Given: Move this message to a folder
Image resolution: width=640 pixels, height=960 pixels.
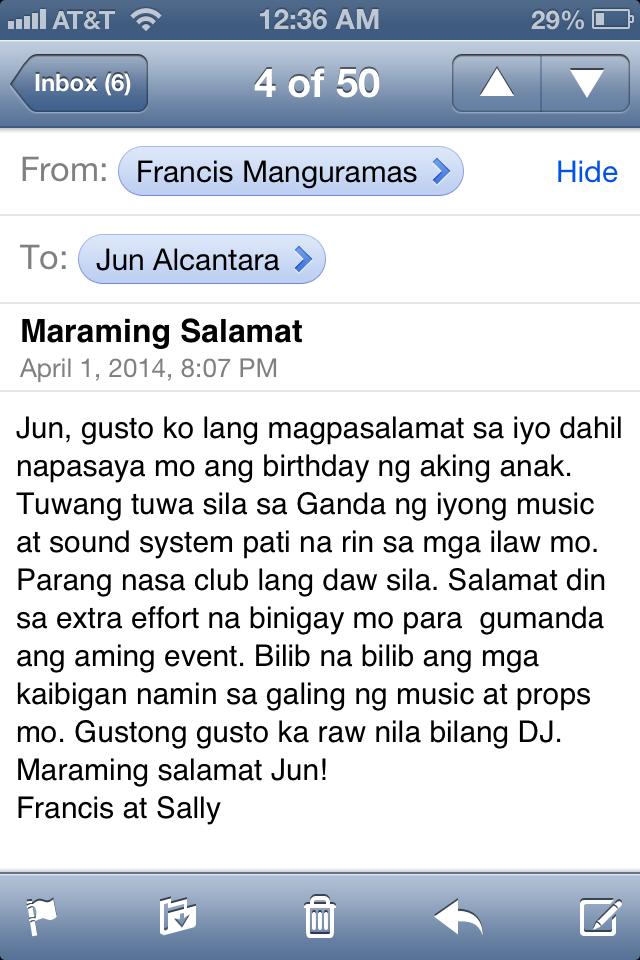Looking at the screenshot, I should (178, 915).
